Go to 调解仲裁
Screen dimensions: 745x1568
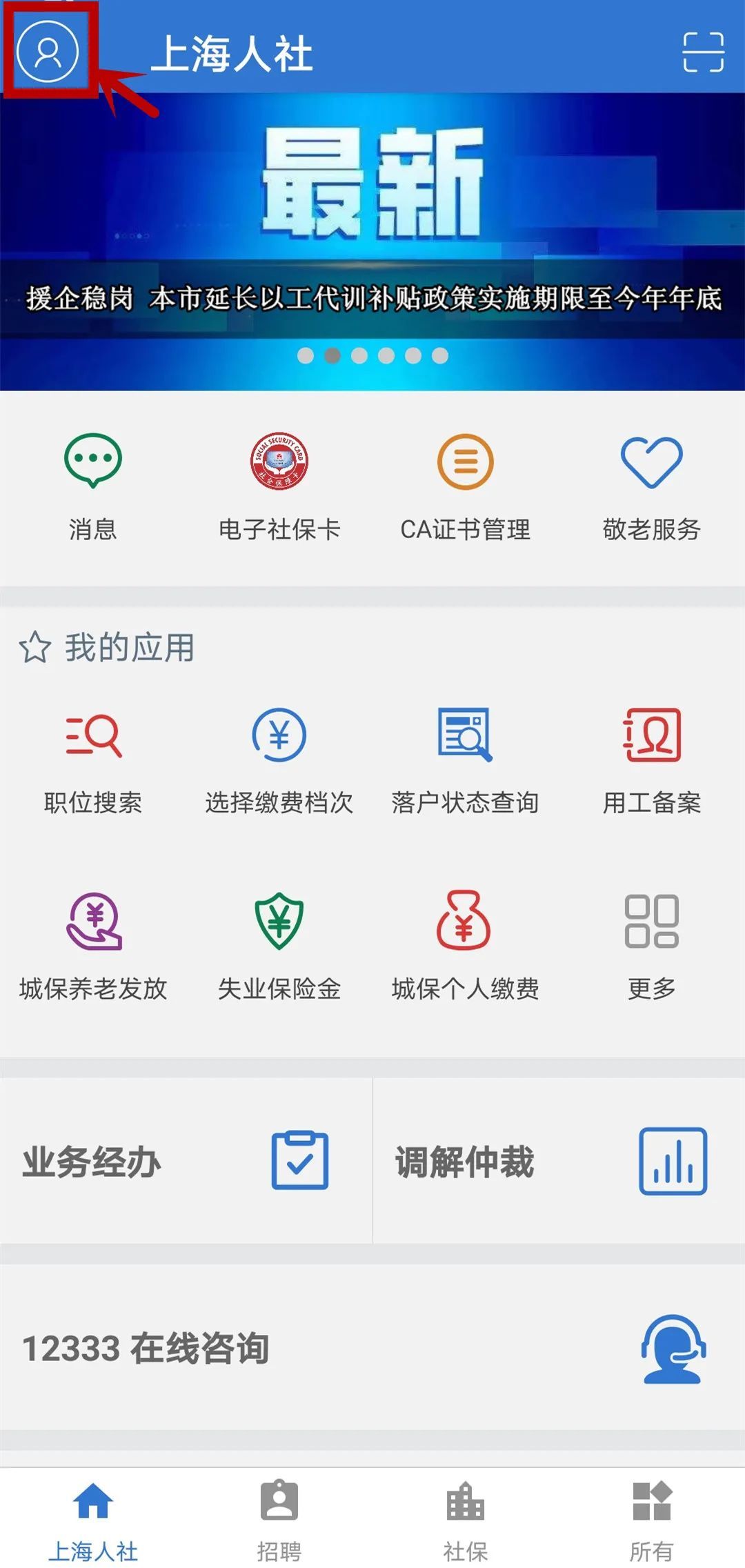(x=559, y=1161)
